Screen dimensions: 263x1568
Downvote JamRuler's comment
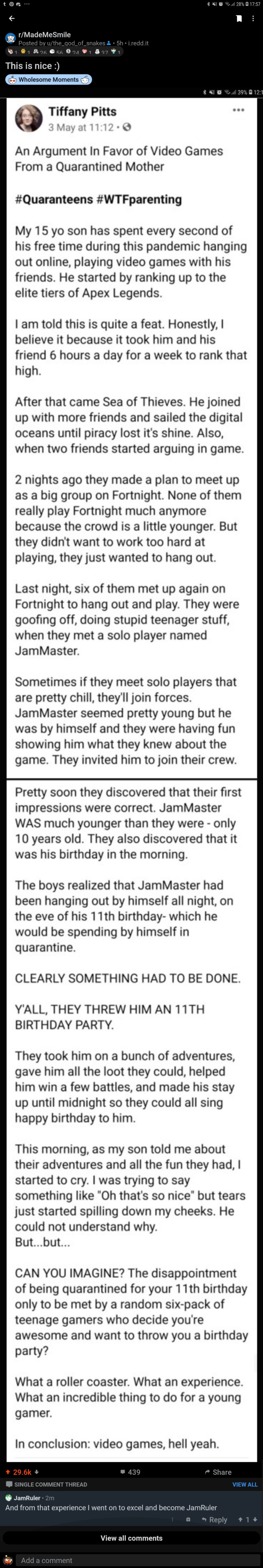pyautogui.click(x=255, y=1520)
